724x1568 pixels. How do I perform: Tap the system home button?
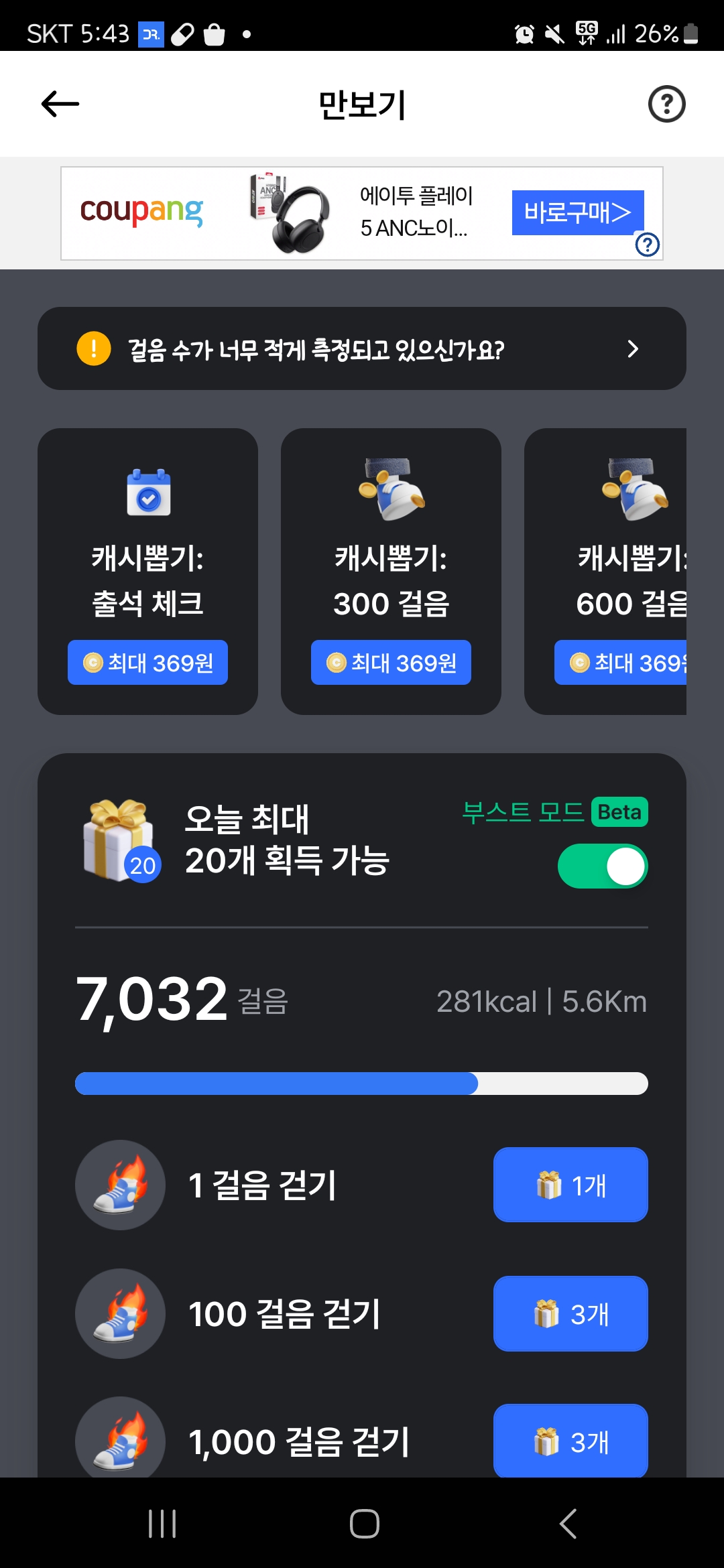pyautogui.click(x=364, y=1523)
